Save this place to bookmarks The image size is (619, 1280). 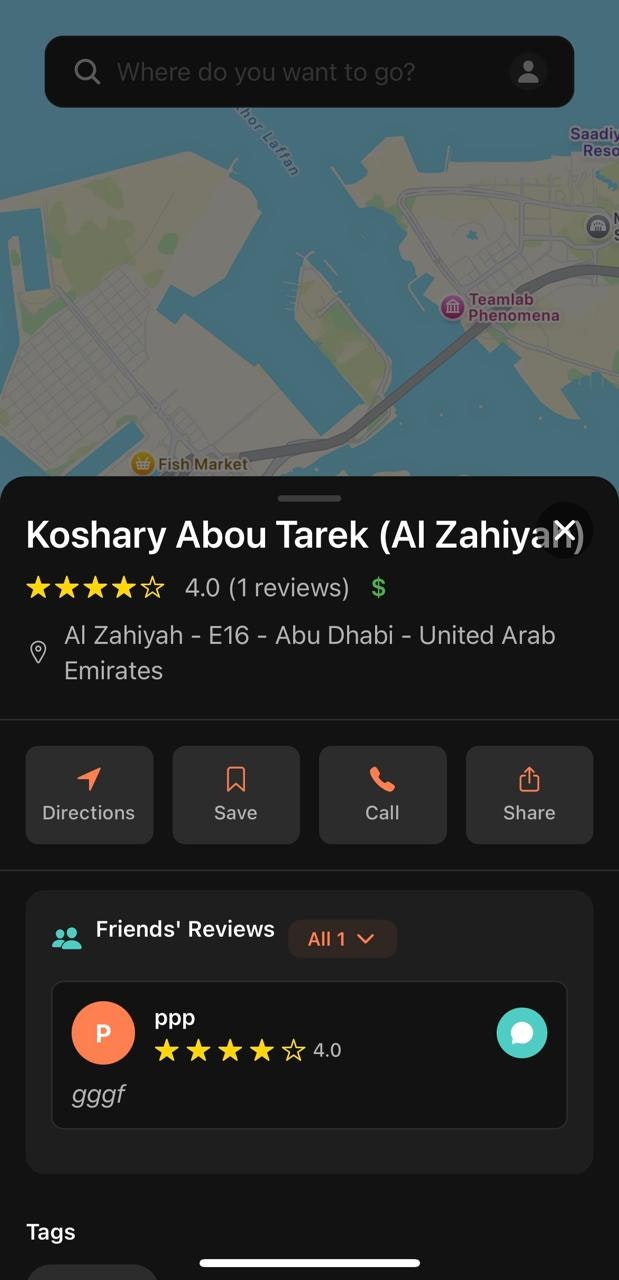[236, 795]
